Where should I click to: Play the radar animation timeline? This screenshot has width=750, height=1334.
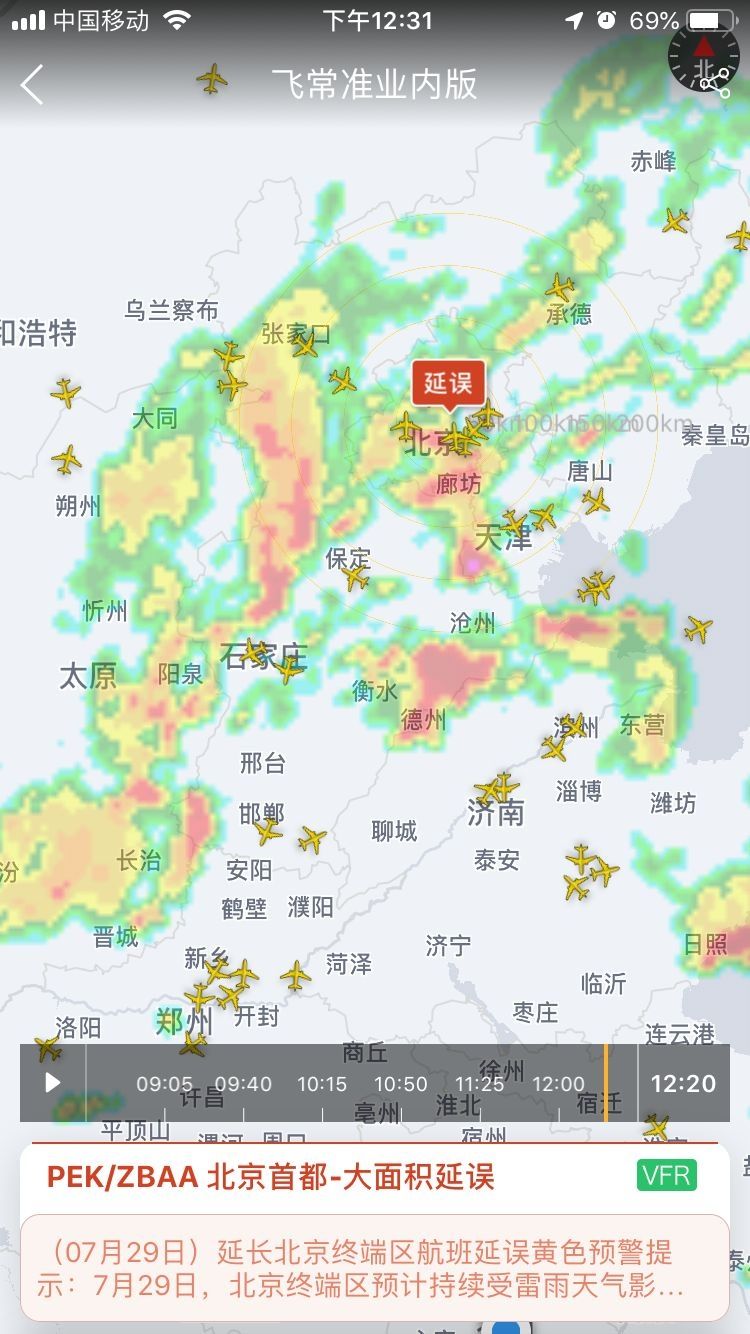click(53, 1083)
